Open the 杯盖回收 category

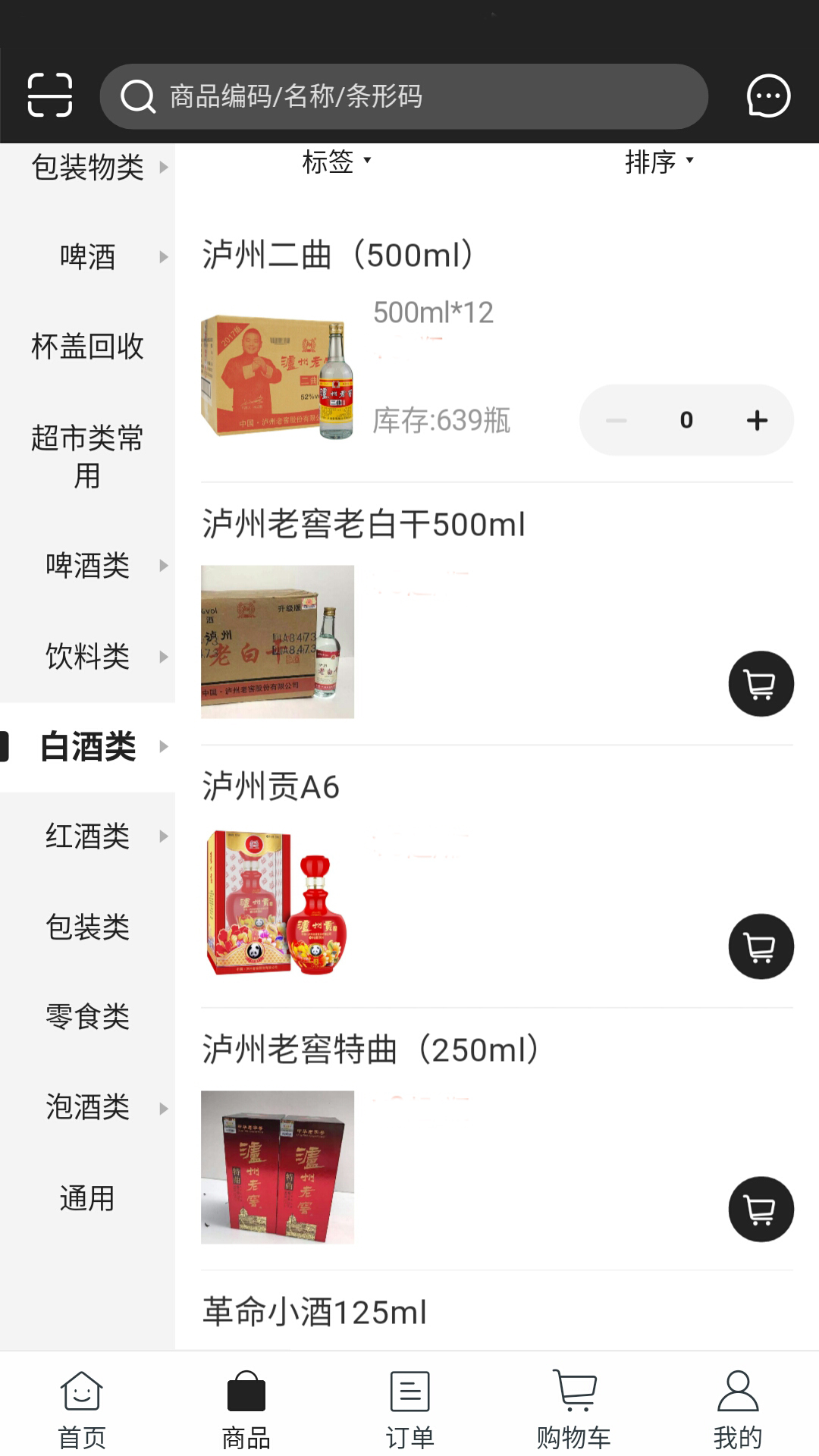click(87, 347)
